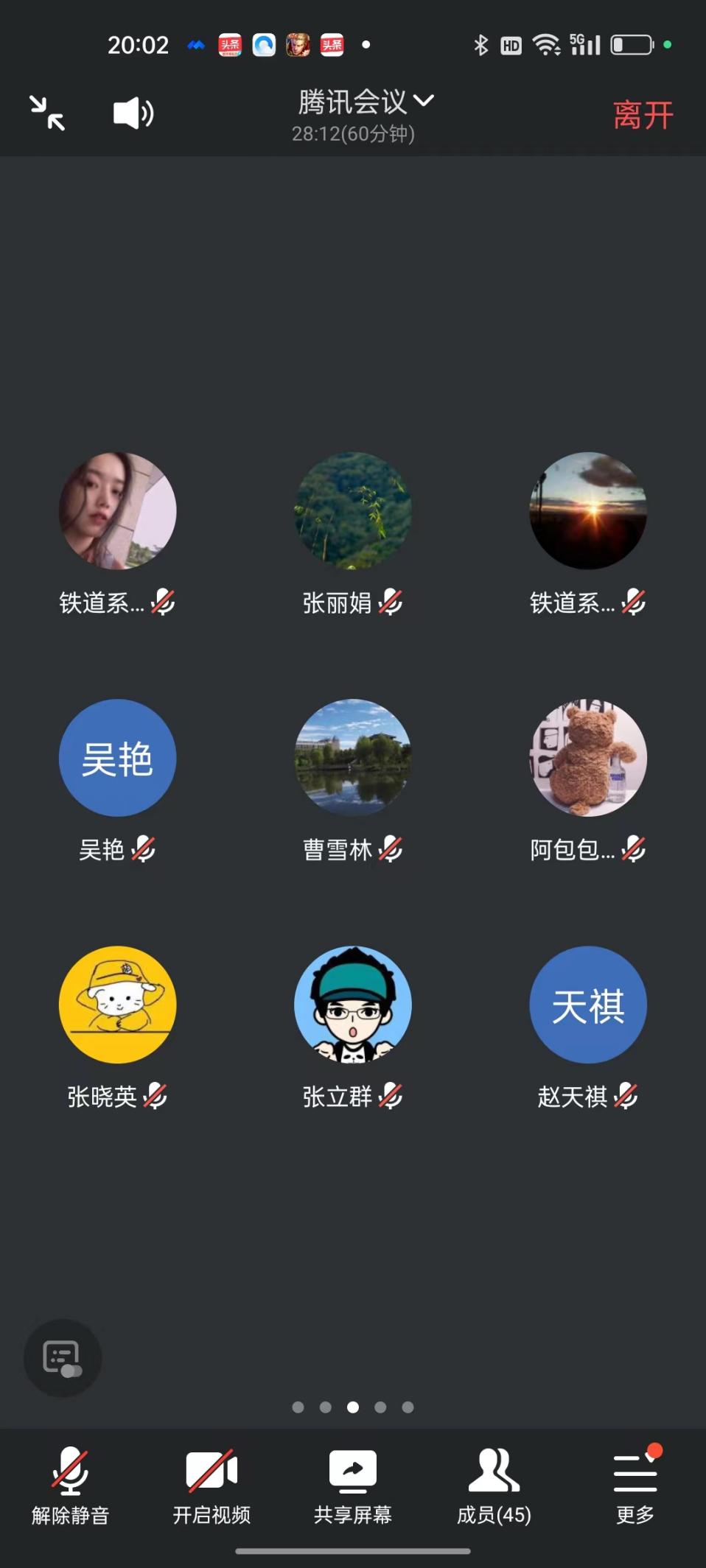The image size is (706, 1568).
Task: Select participant 吴艳
Action: (x=117, y=757)
